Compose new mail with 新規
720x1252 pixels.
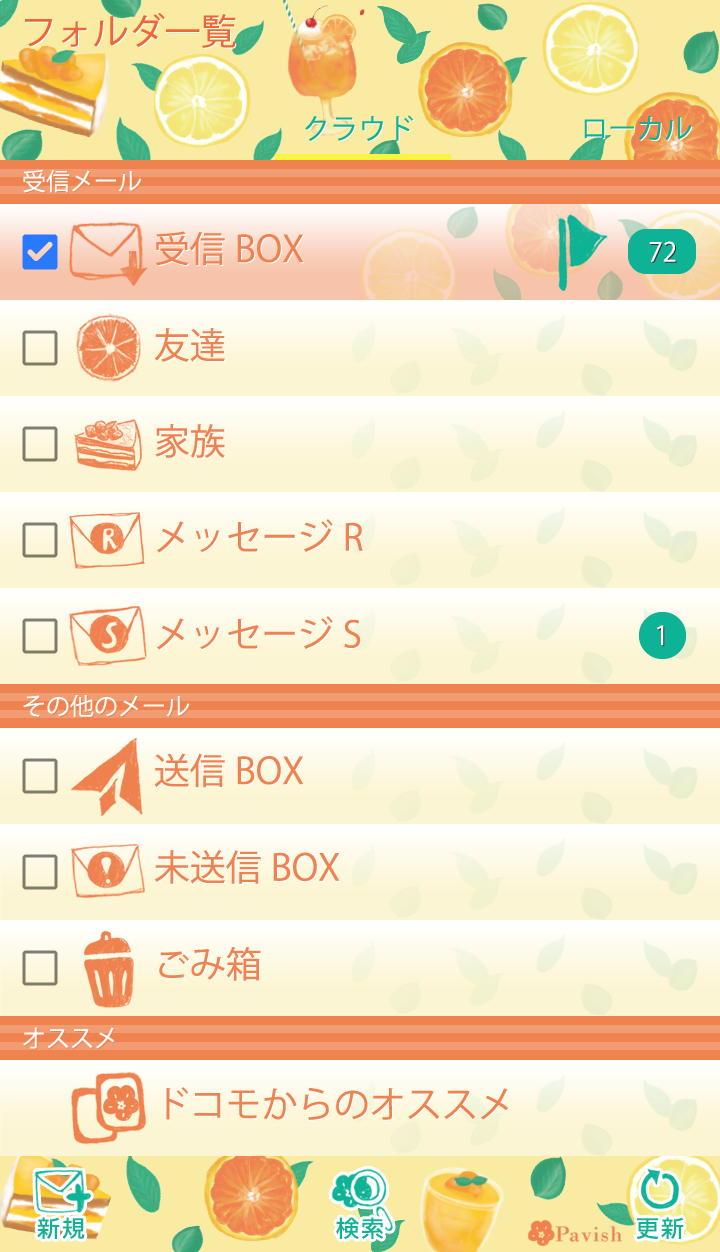click(61, 1204)
